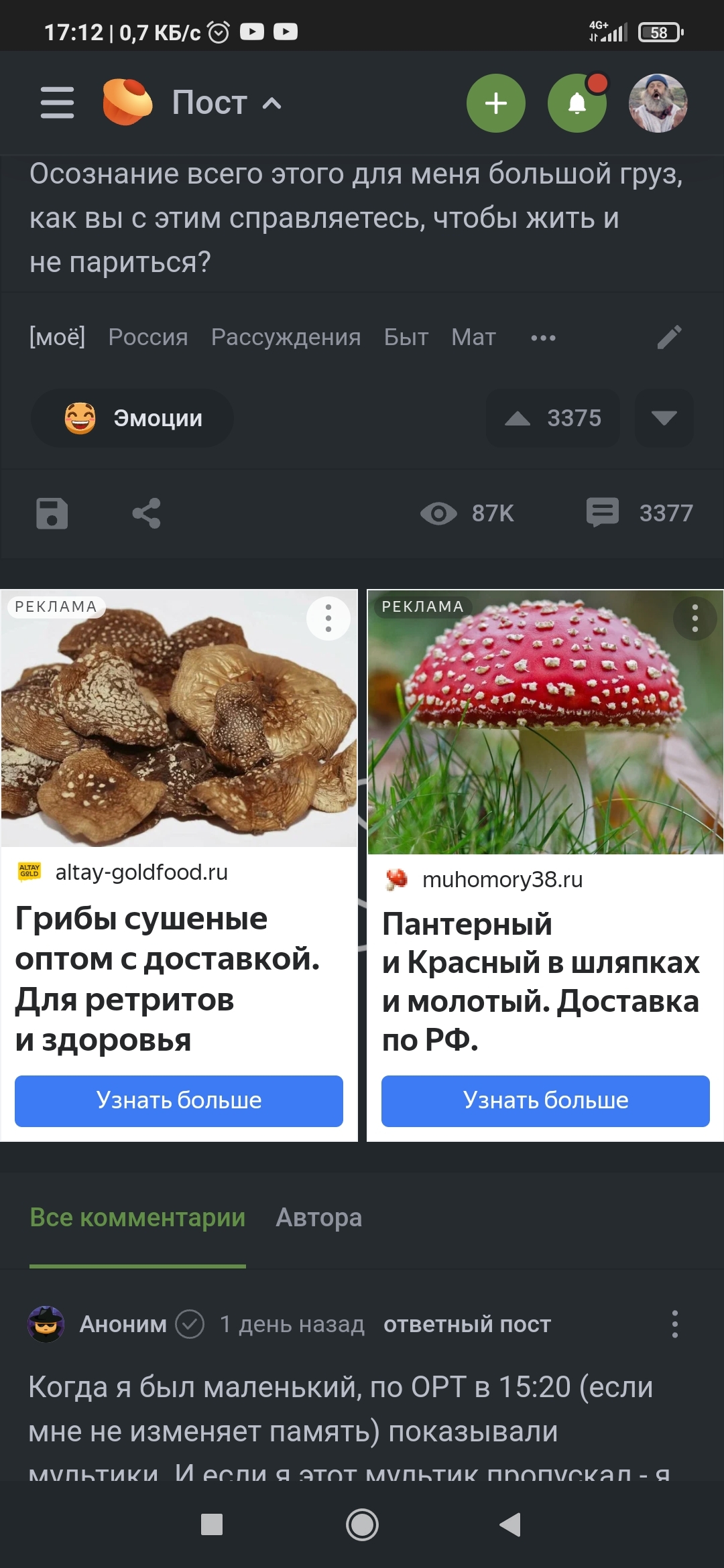Share this post
The image size is (724, 1568).
(x=146, y=513)
